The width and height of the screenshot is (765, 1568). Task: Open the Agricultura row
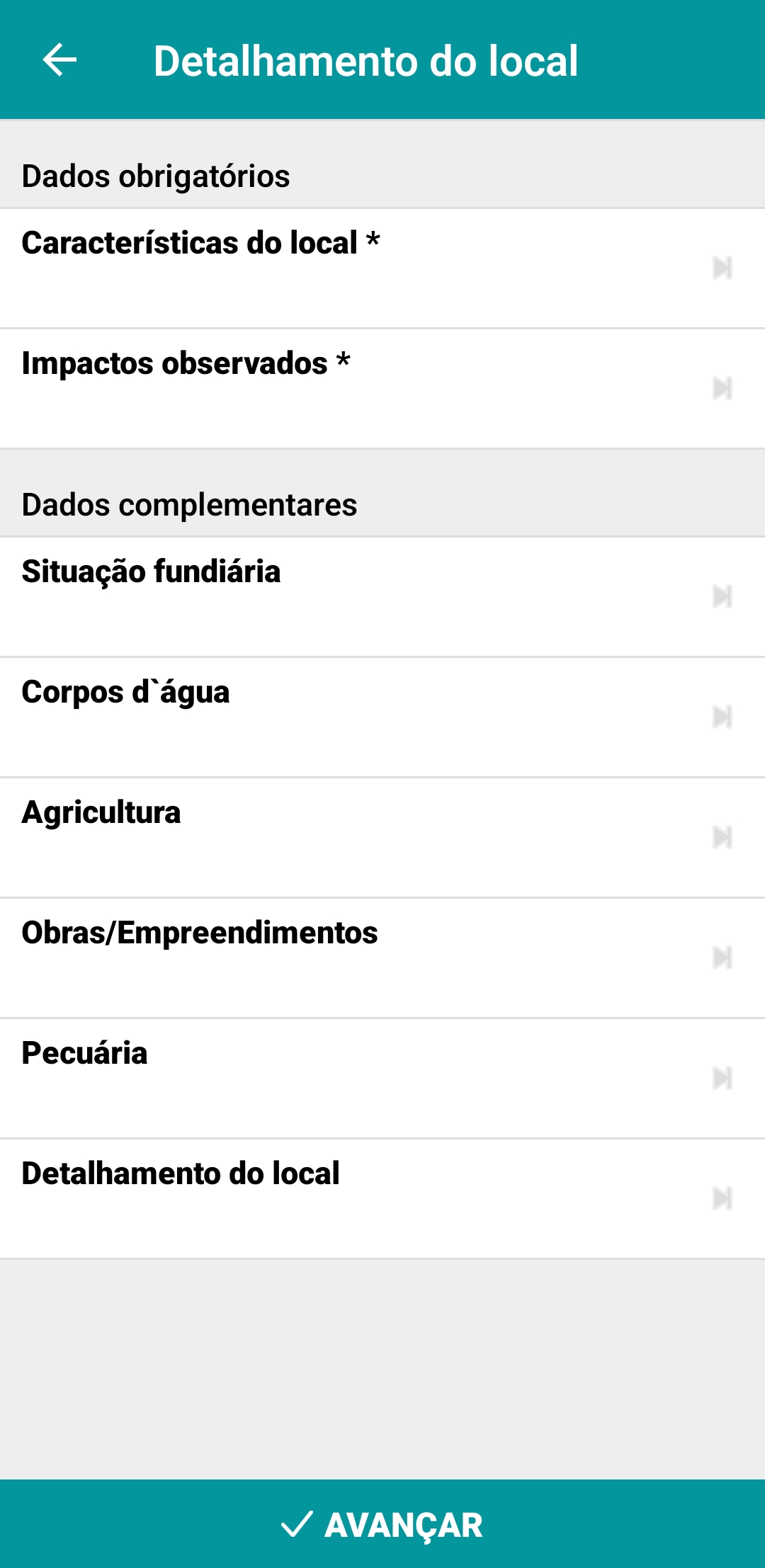[382, 837]
